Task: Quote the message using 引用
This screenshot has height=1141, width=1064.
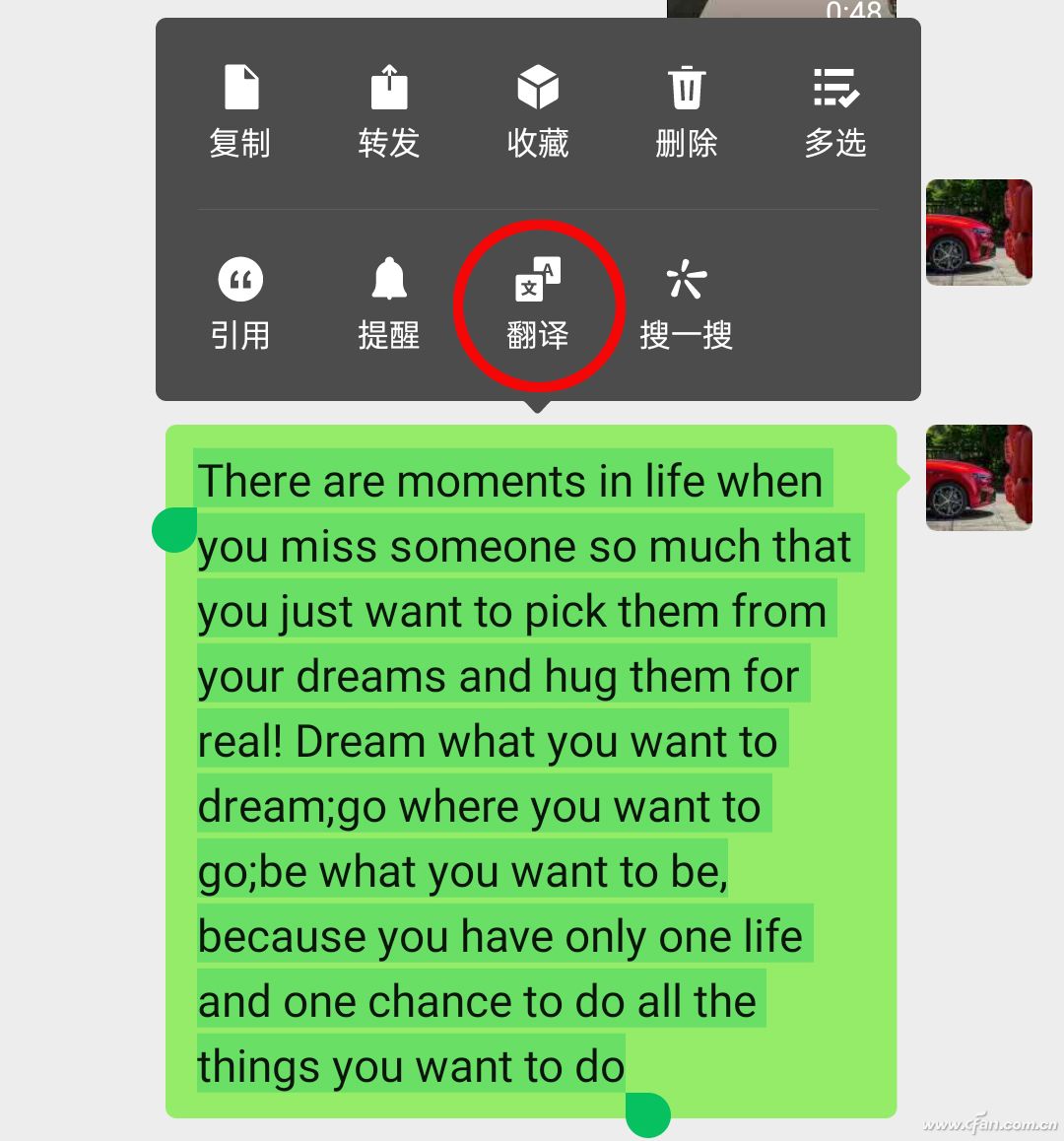Action: pos(240,303)
